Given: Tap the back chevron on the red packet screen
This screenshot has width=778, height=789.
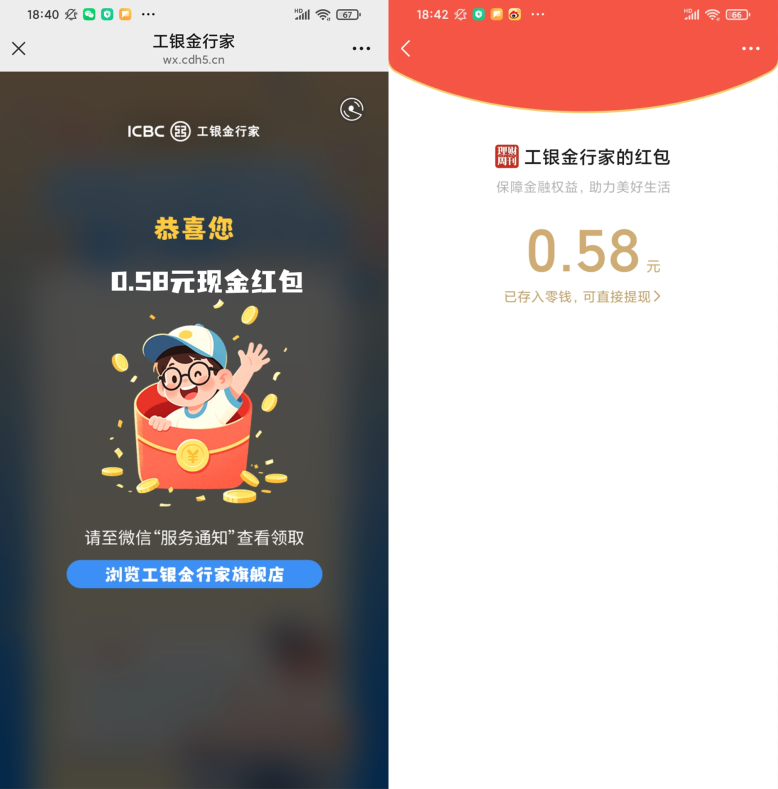Looking at the screenshot, I should (x=407, y=48).
